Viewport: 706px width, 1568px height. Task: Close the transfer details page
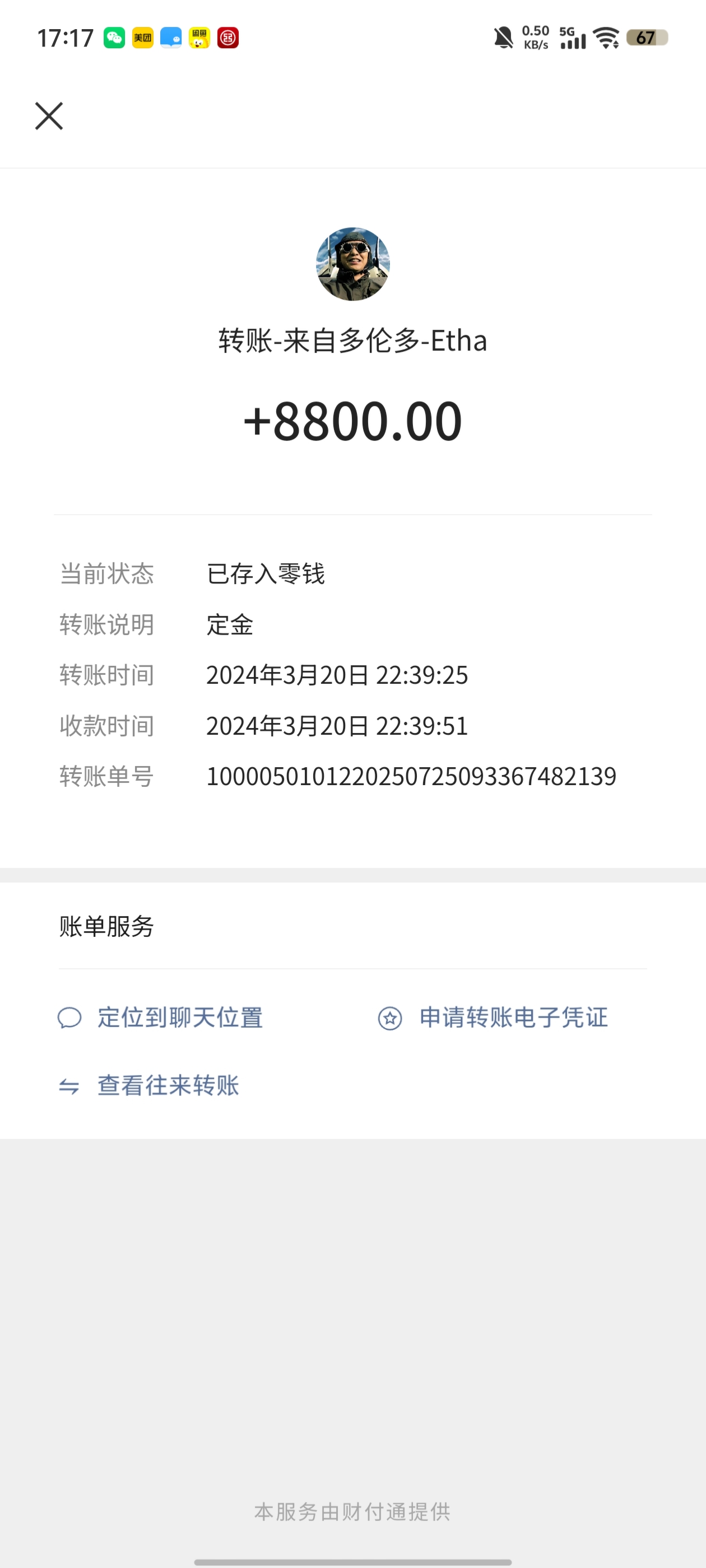[49, 116]
